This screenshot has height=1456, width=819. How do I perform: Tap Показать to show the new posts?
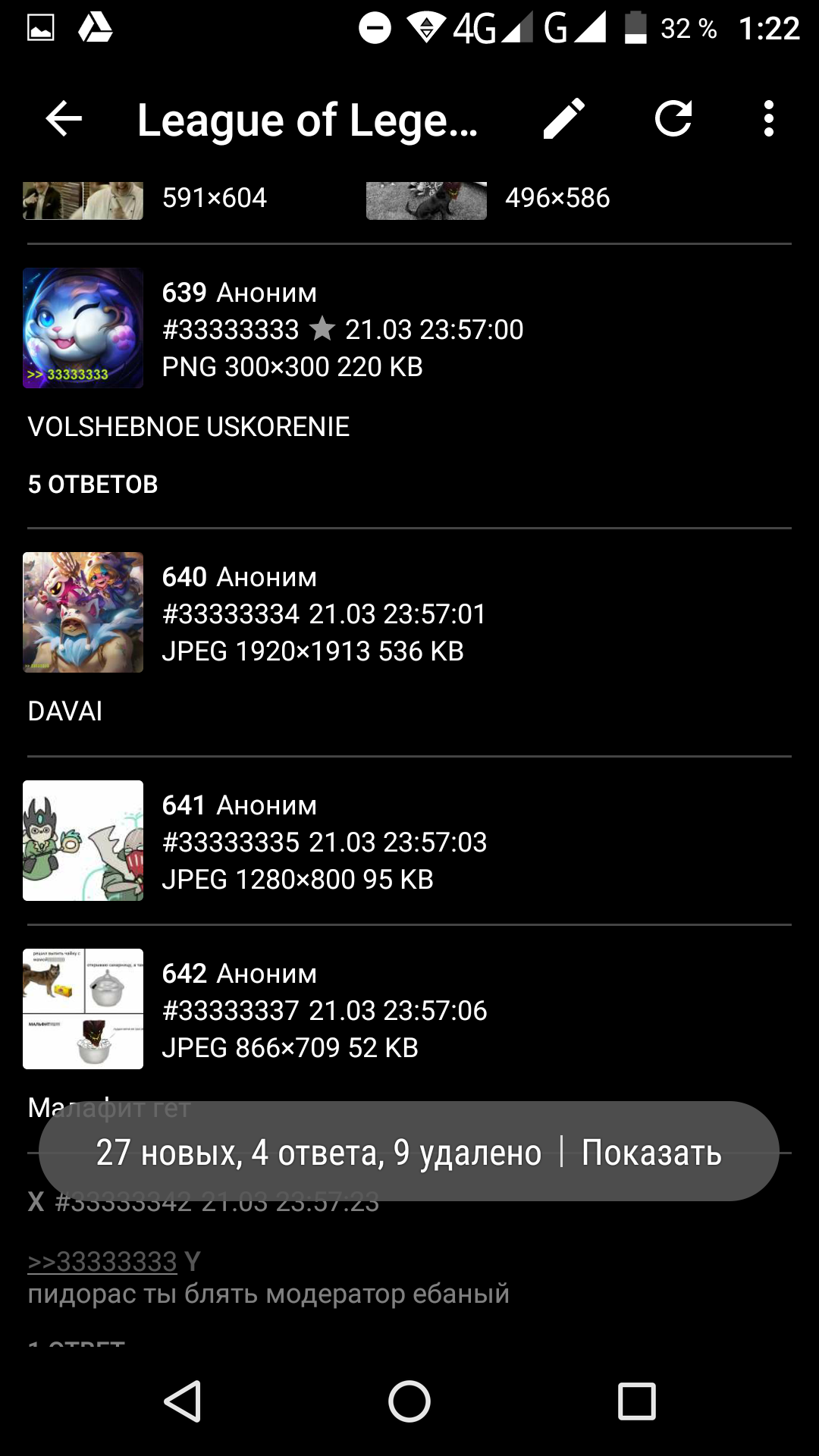[x=651, y=1152]
